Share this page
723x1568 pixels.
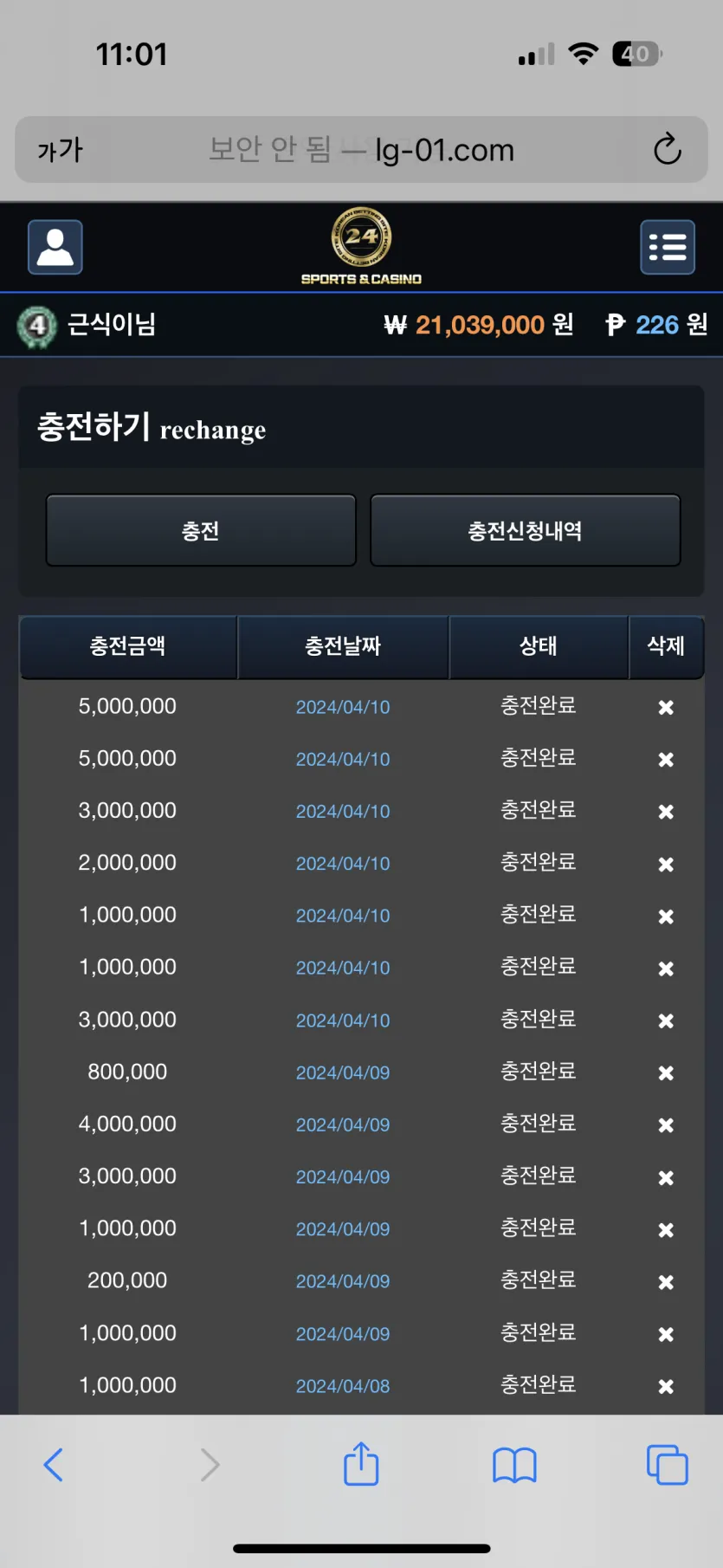361,1463
